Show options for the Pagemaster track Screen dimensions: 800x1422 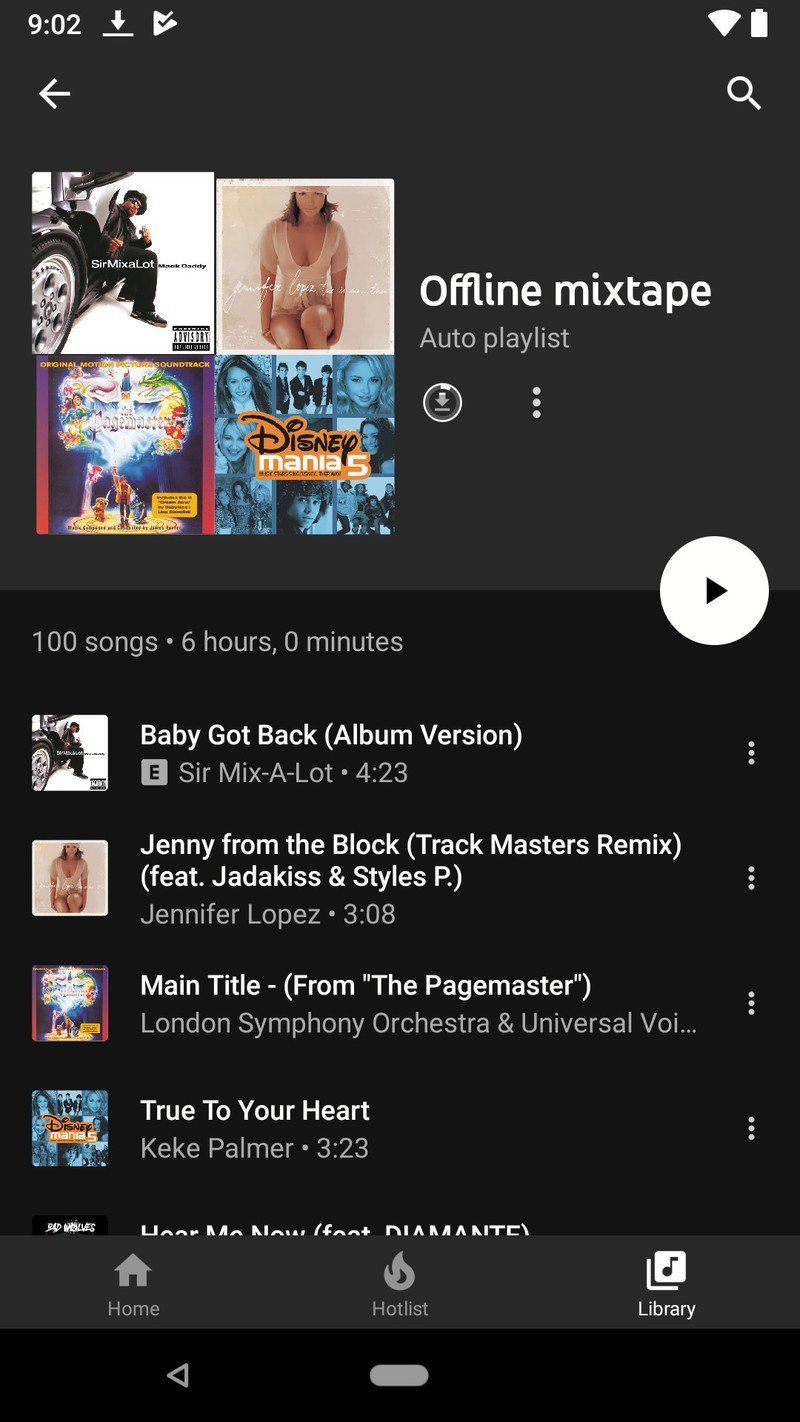(751, 1003)
